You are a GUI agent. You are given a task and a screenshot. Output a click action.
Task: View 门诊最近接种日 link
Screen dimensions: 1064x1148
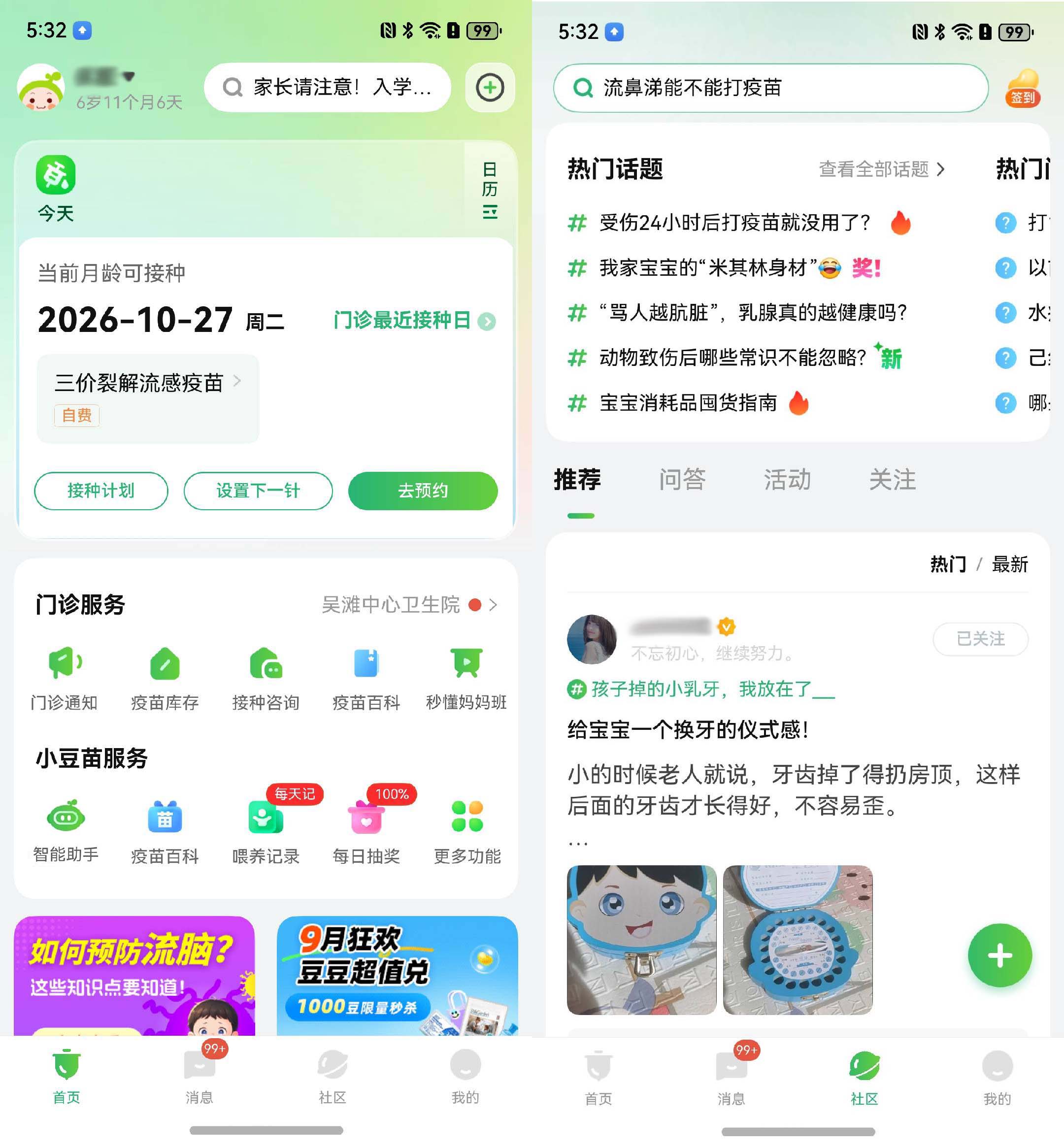coord(413,321)
